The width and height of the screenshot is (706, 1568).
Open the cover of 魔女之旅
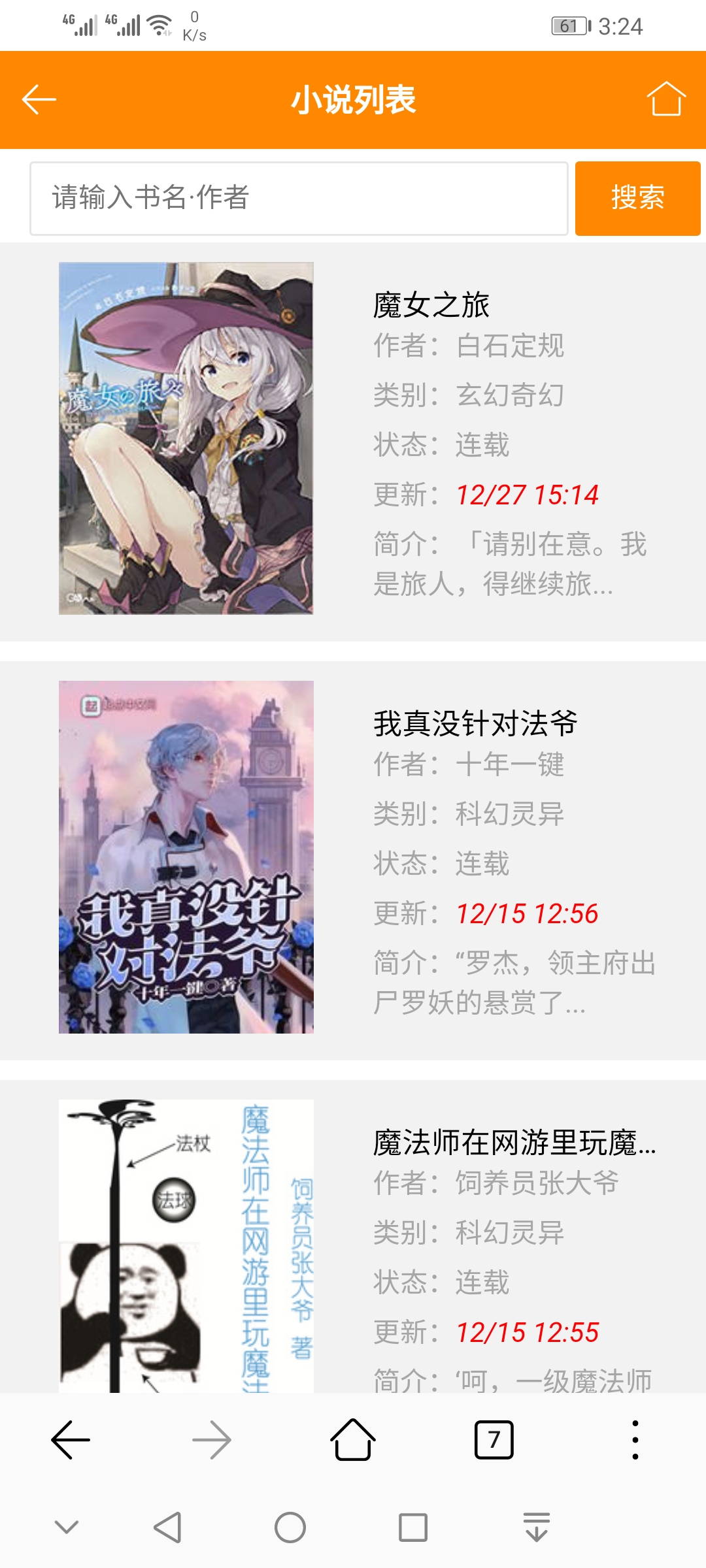coord(186,438)
